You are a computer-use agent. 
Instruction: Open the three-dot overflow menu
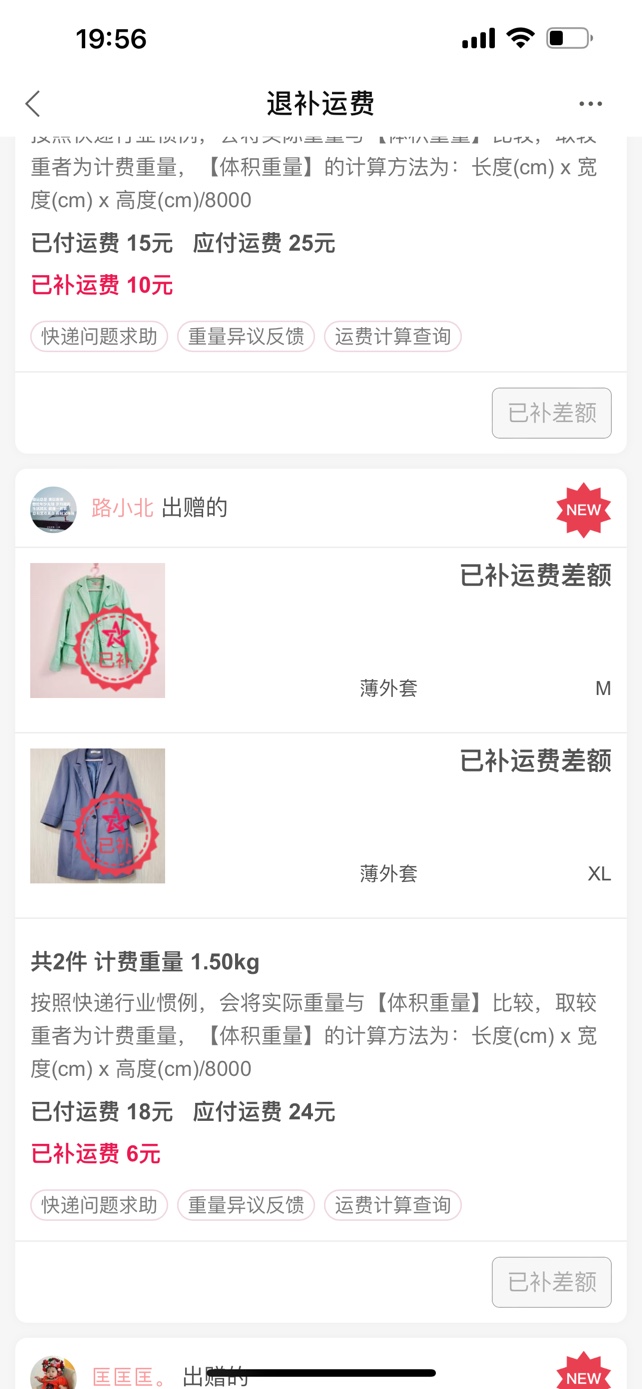tap(590, 104)
